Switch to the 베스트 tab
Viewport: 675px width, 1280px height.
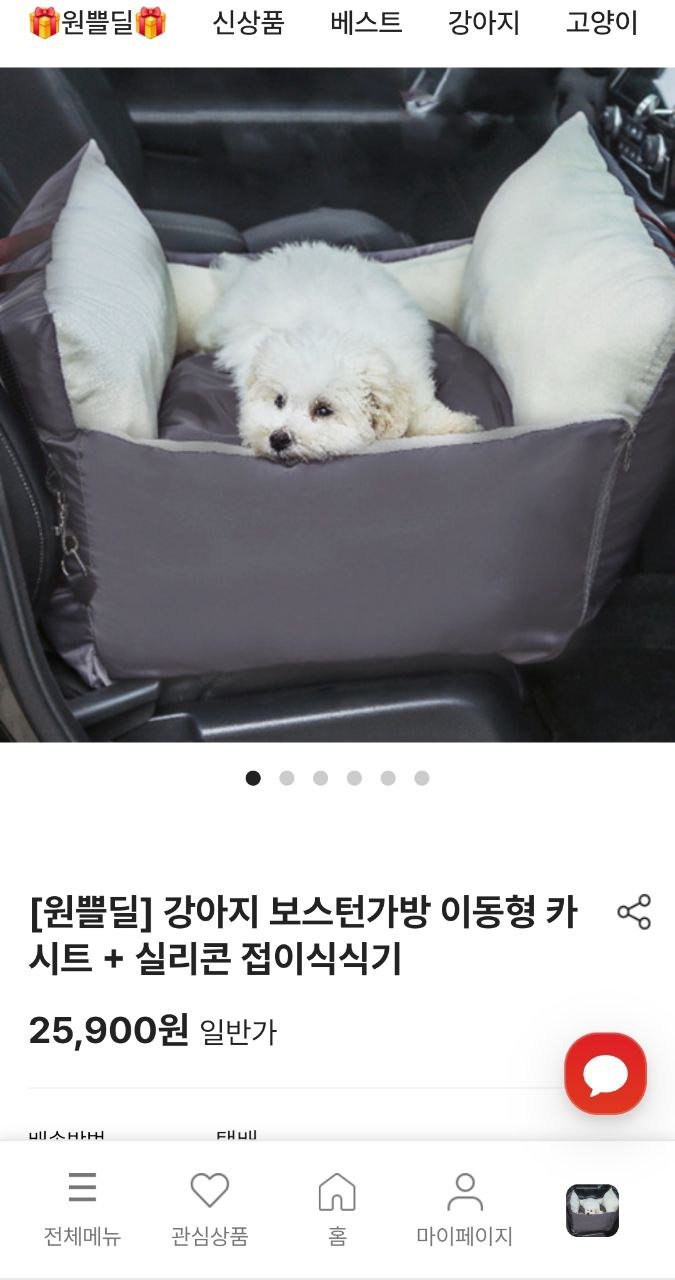(x=366, y=23)
